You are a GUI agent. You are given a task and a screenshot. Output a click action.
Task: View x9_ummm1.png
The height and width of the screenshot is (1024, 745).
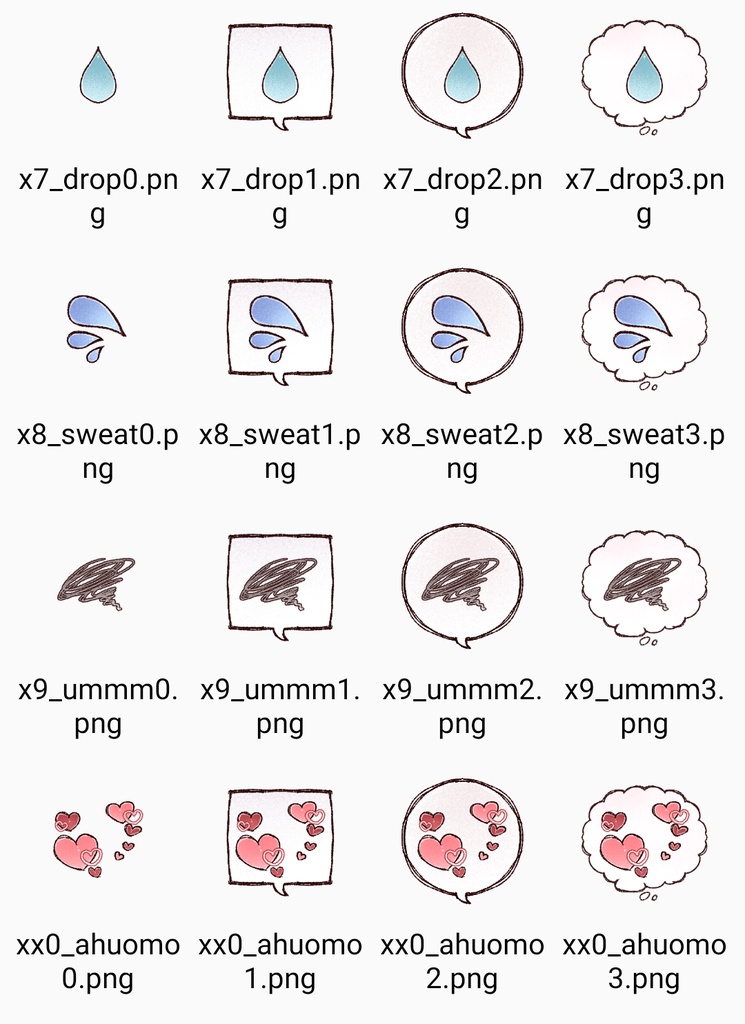pos(280,583)
